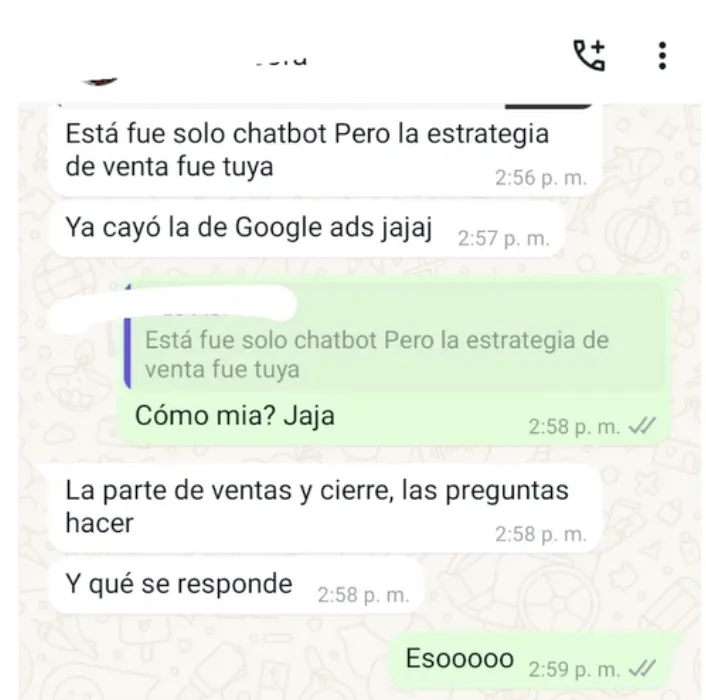The image size is (706, 700).
Task: Start a call with this contact
Action: (x=588, y=55)
